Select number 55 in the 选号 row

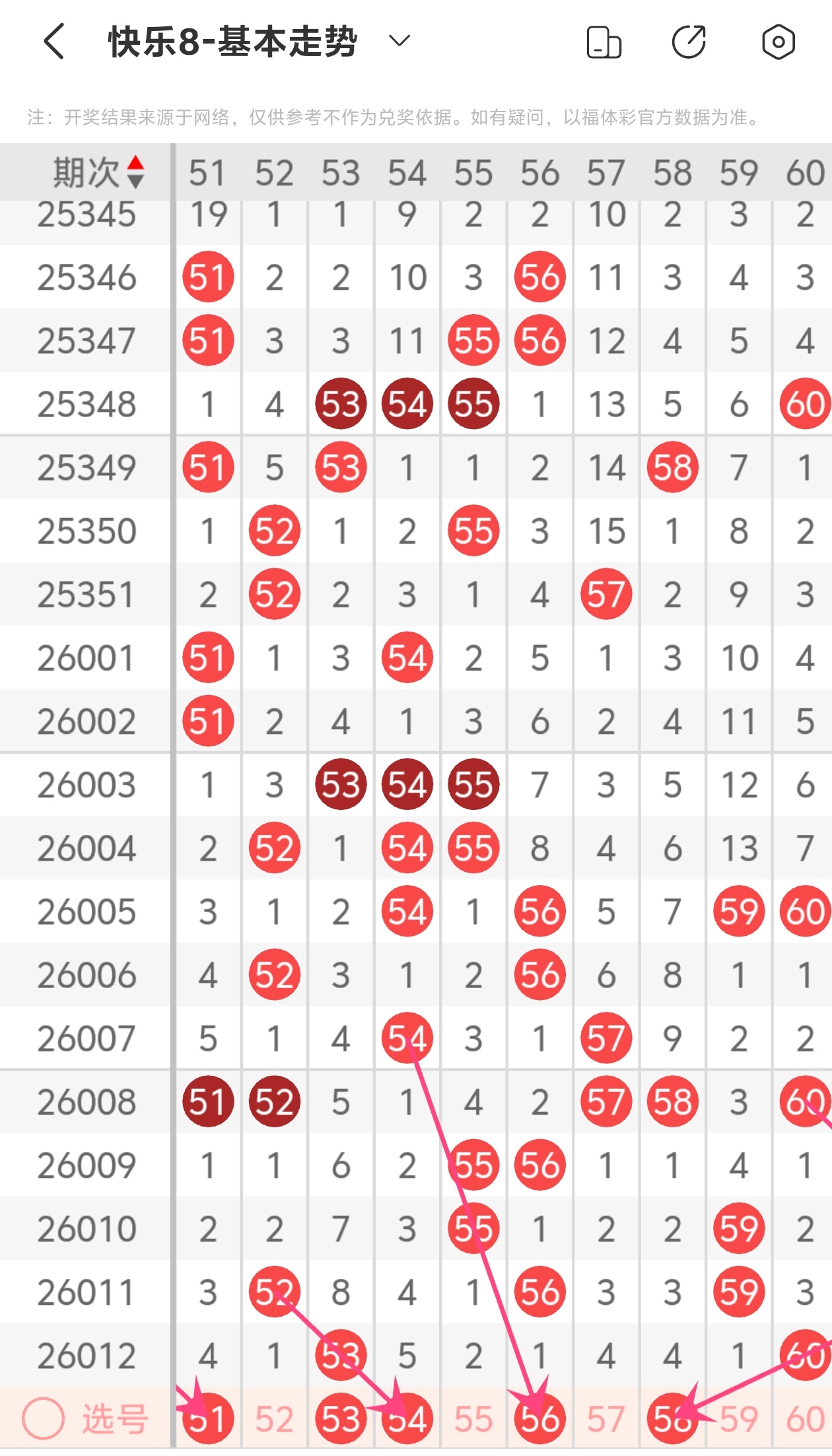[x=473, y=1419]
